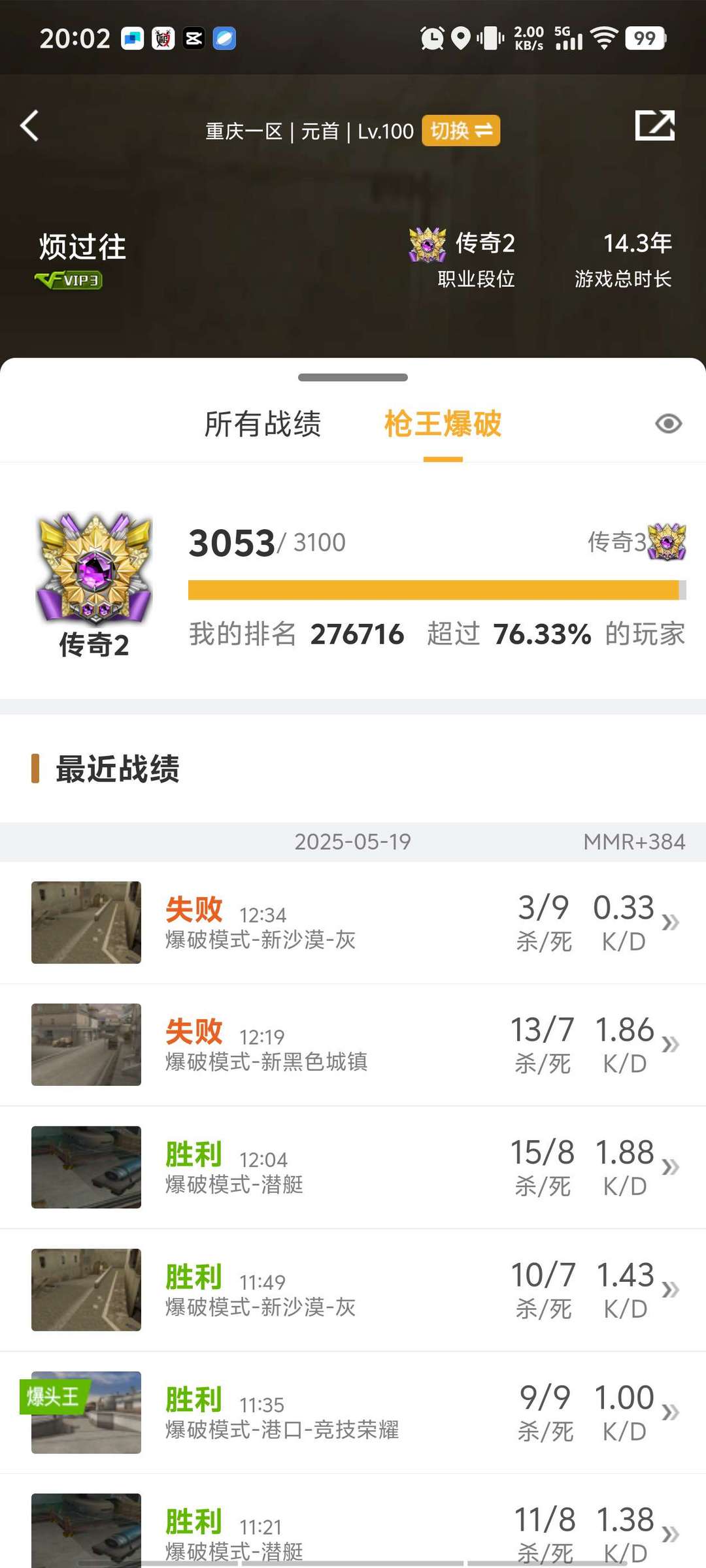Toggle the eye visibility icon
Viewport: 706px width, 1568px height.
[668, 424]
